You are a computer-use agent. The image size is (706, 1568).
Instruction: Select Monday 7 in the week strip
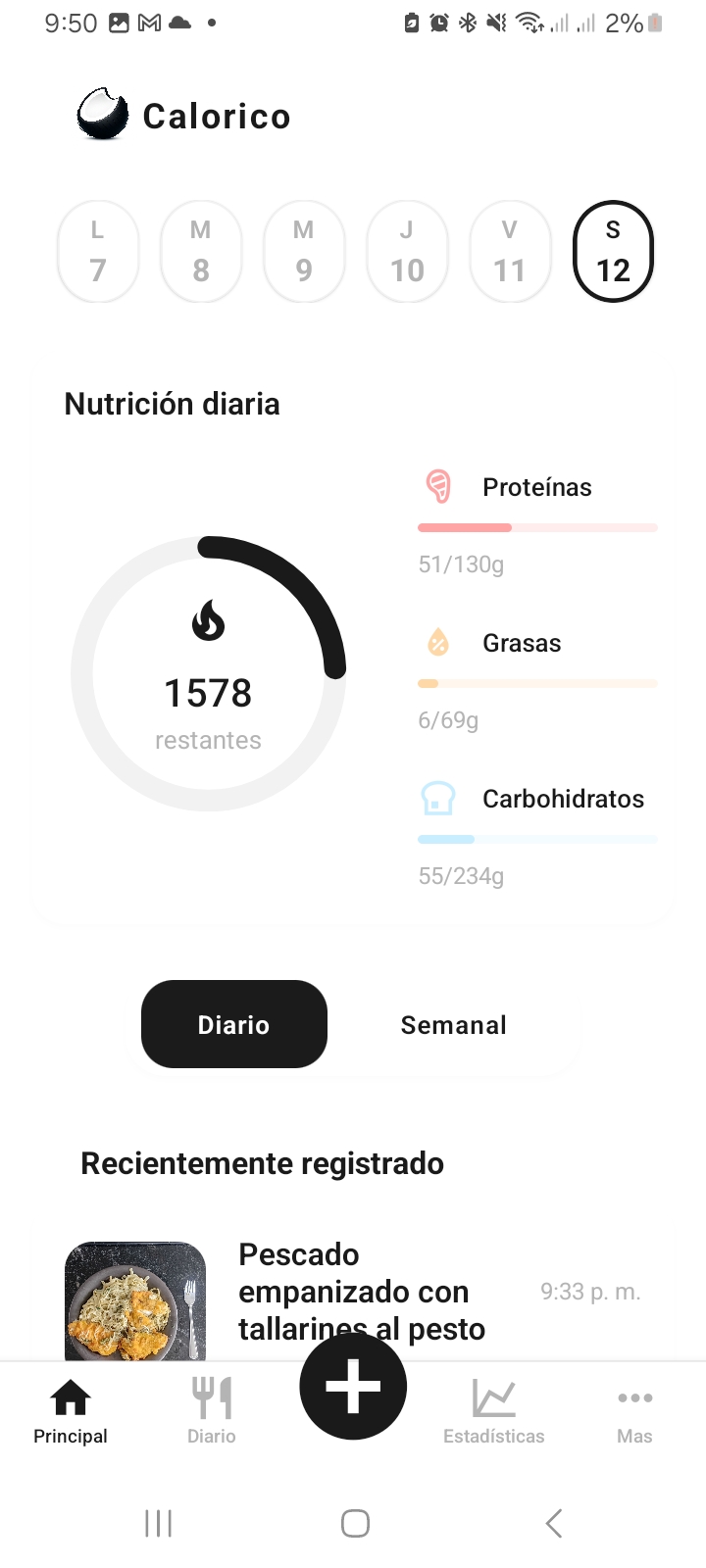98,252
